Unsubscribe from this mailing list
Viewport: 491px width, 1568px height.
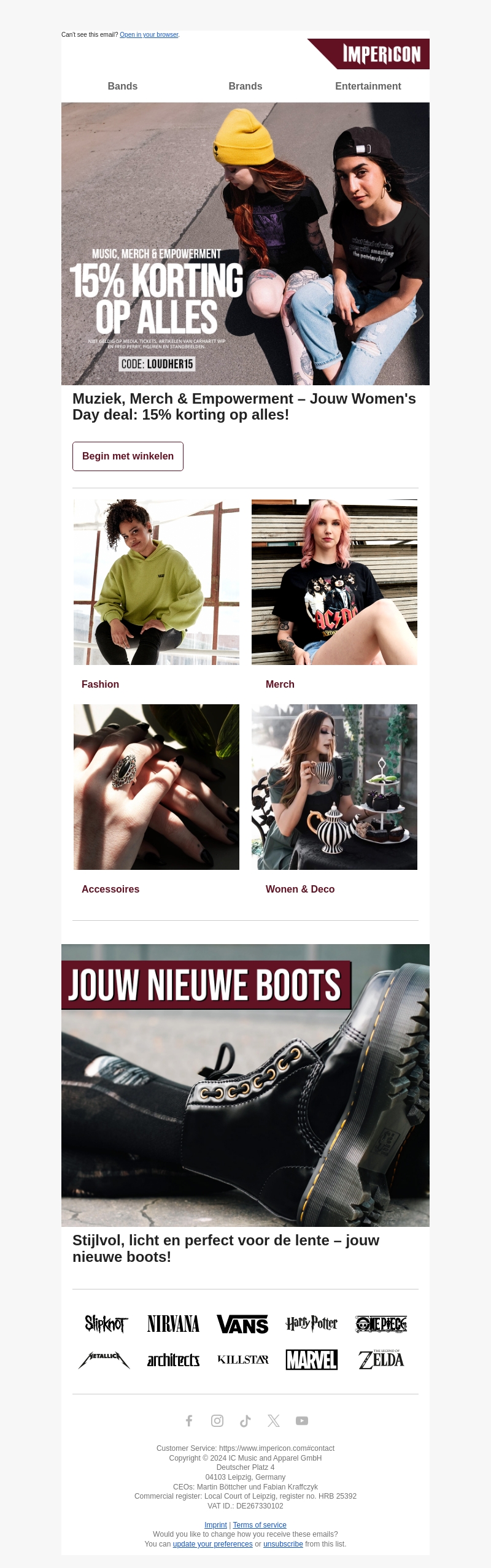coord(283,1544)
